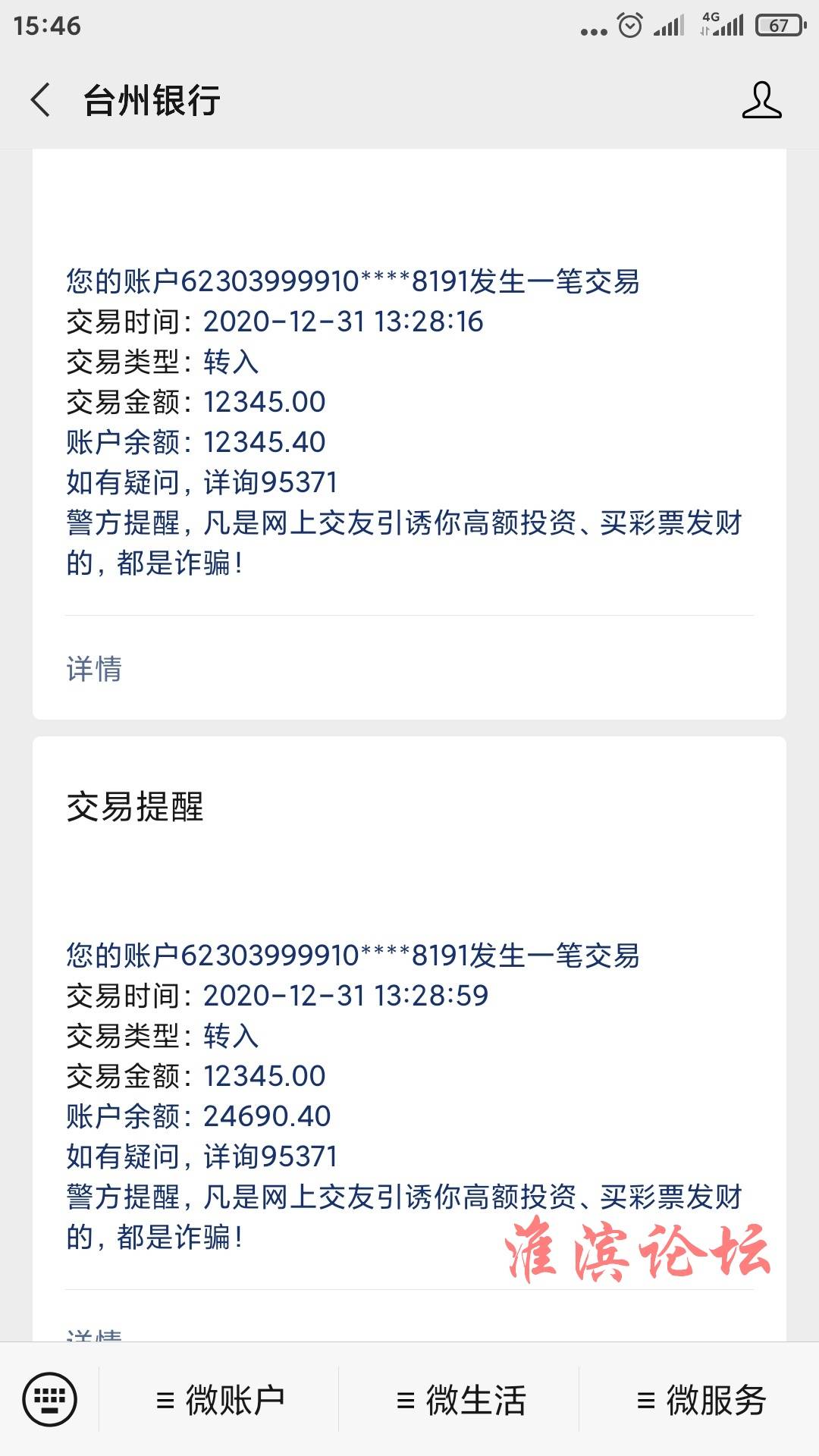The image size is (819, 1456).
Task: Expand the 微服务 menu
Action: click(x=701, y=1400)
